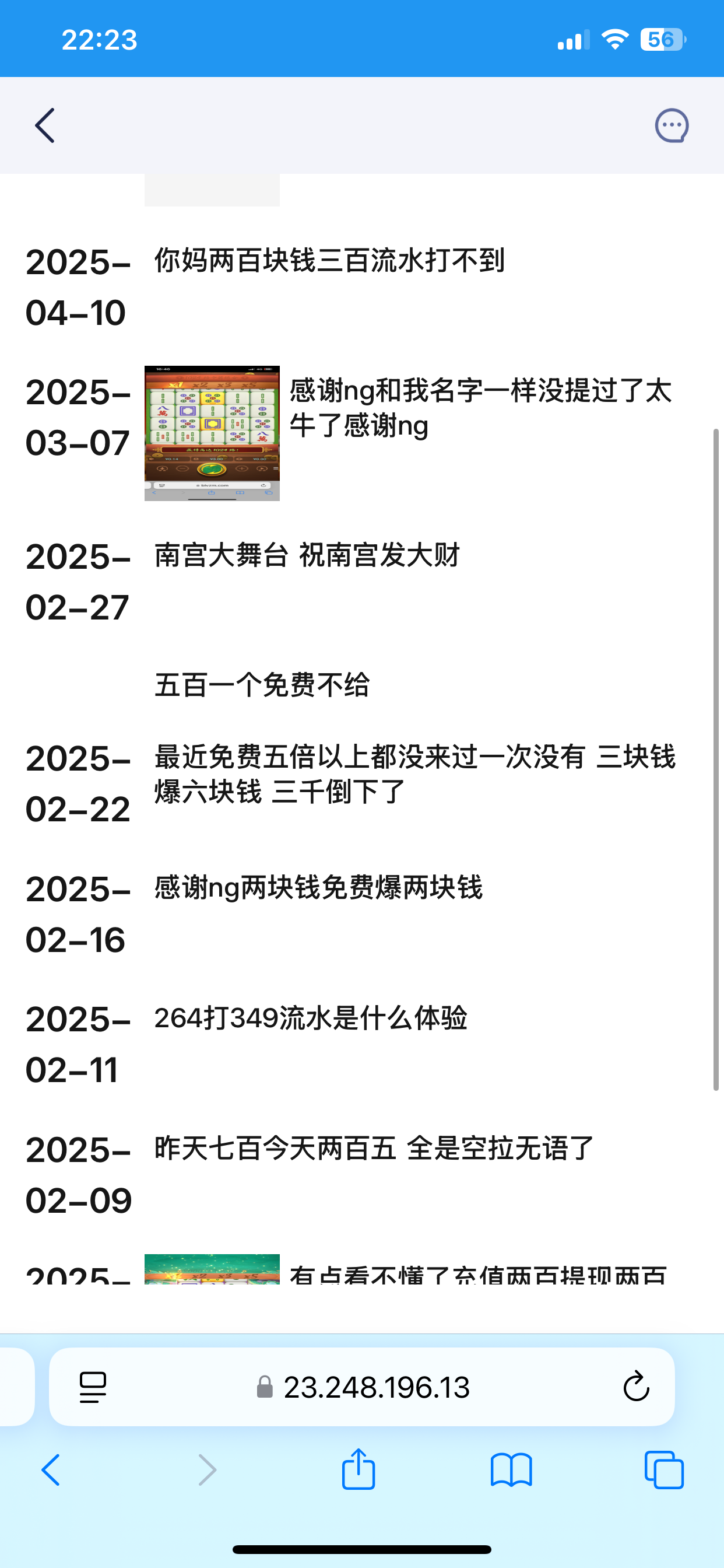Show all open tabs
The height and width of the screenshot is (1568, 724).
point(664,1470)
